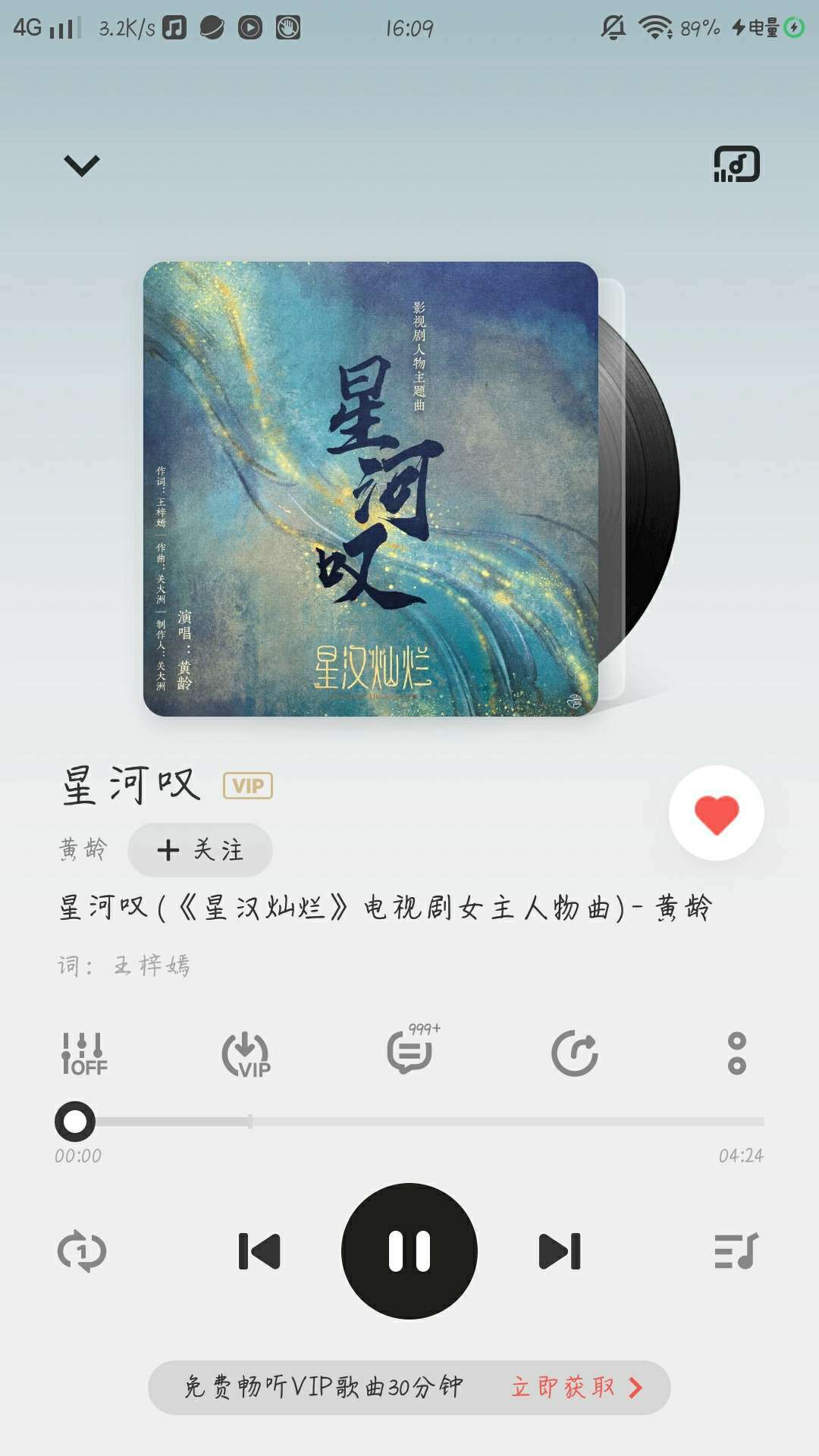Skip to the previous track
The width and height of the screenshot is (819, 1456).
[259, 1251]
